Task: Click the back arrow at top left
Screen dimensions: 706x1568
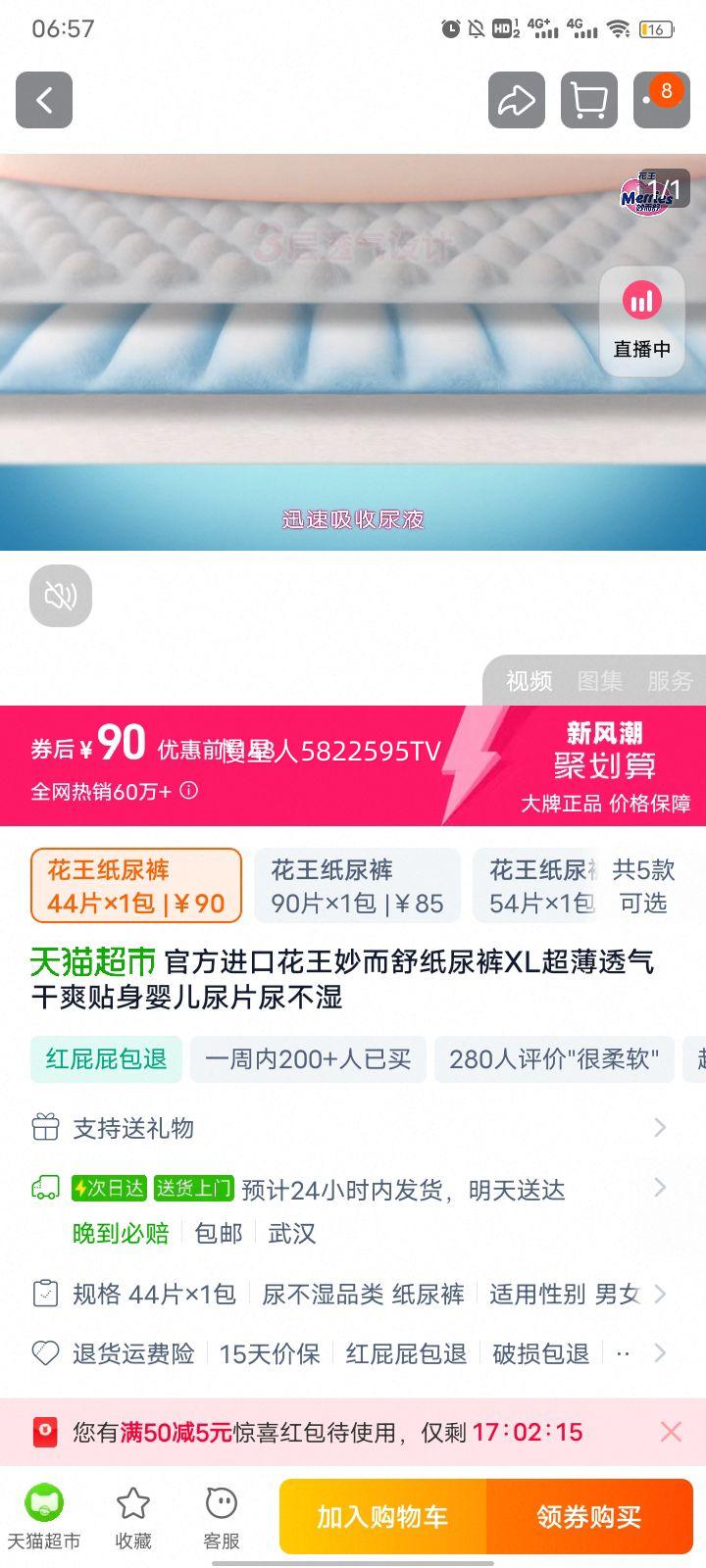Action: tap(43, 100)
